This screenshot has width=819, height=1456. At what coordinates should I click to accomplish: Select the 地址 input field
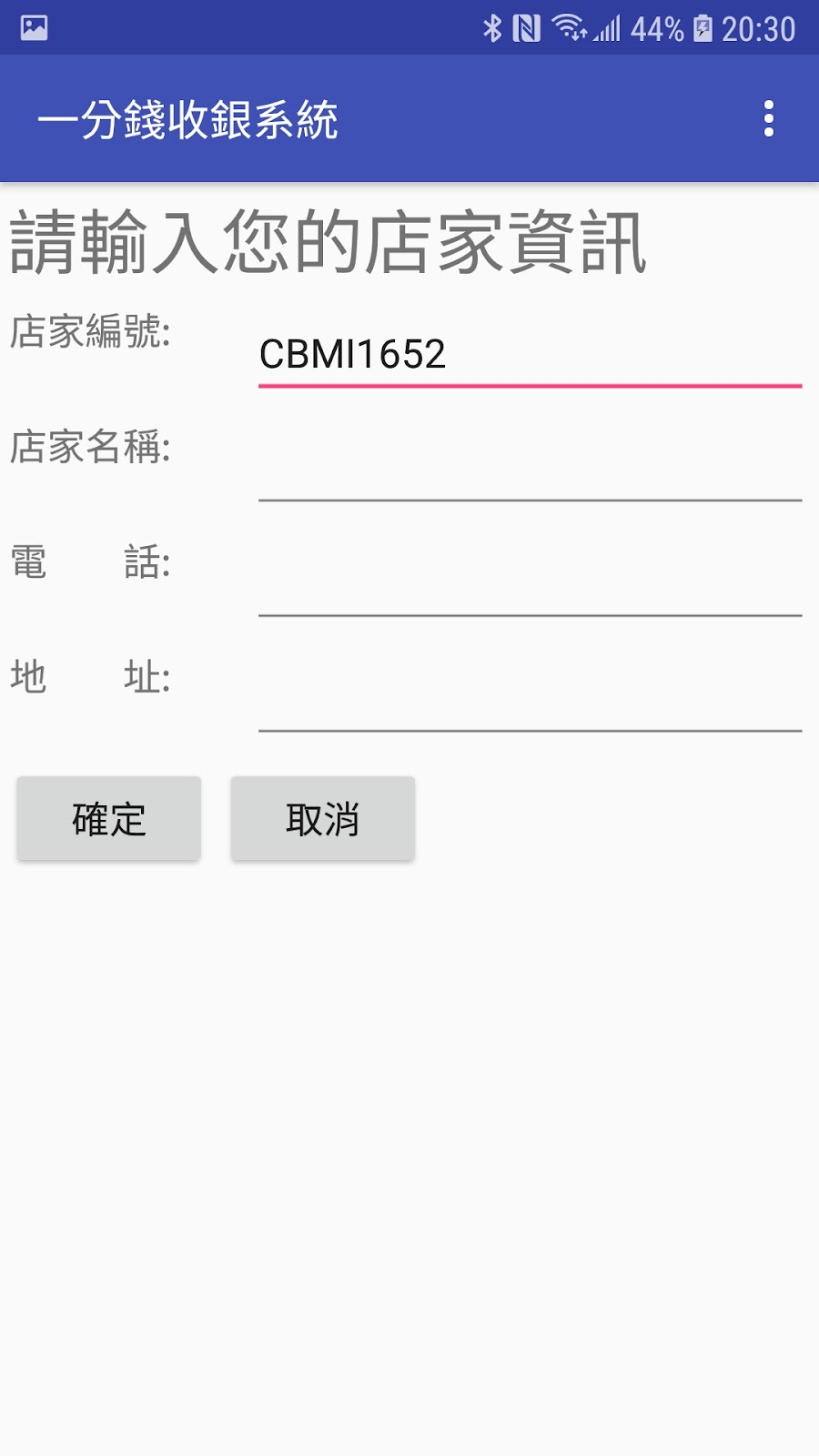coord(530,700)
